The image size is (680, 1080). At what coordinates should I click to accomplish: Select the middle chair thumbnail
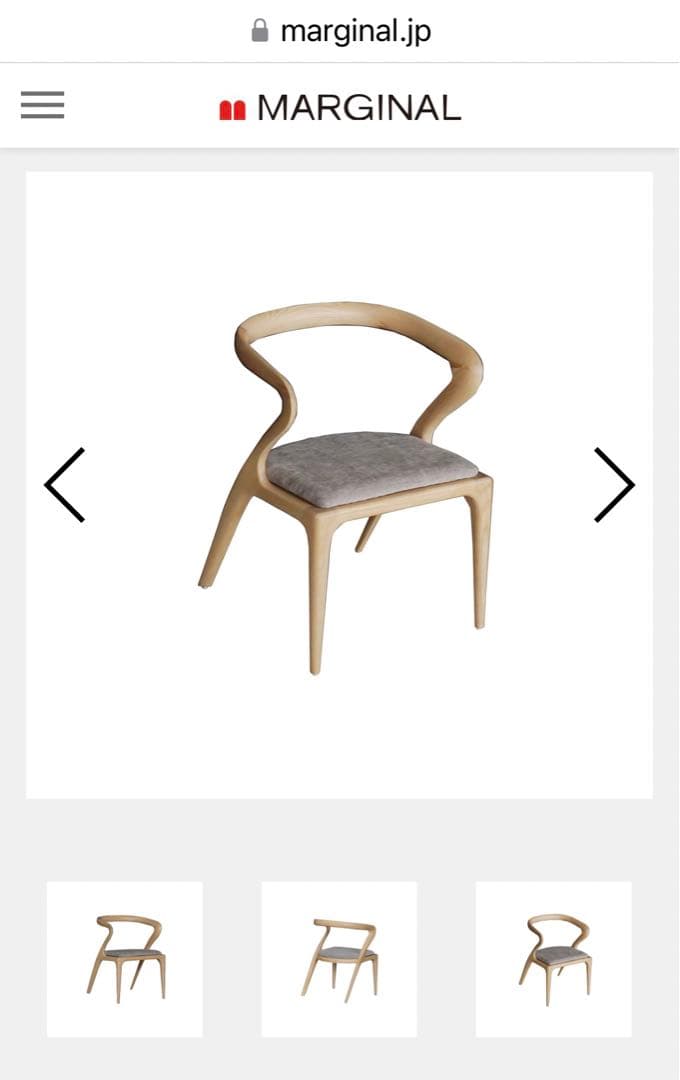coord(339,959)
